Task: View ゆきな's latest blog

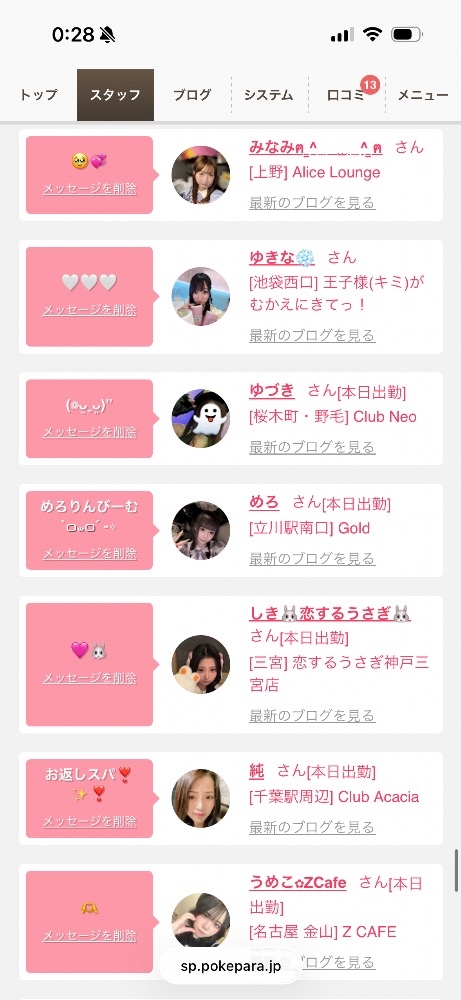Action: 312,335
